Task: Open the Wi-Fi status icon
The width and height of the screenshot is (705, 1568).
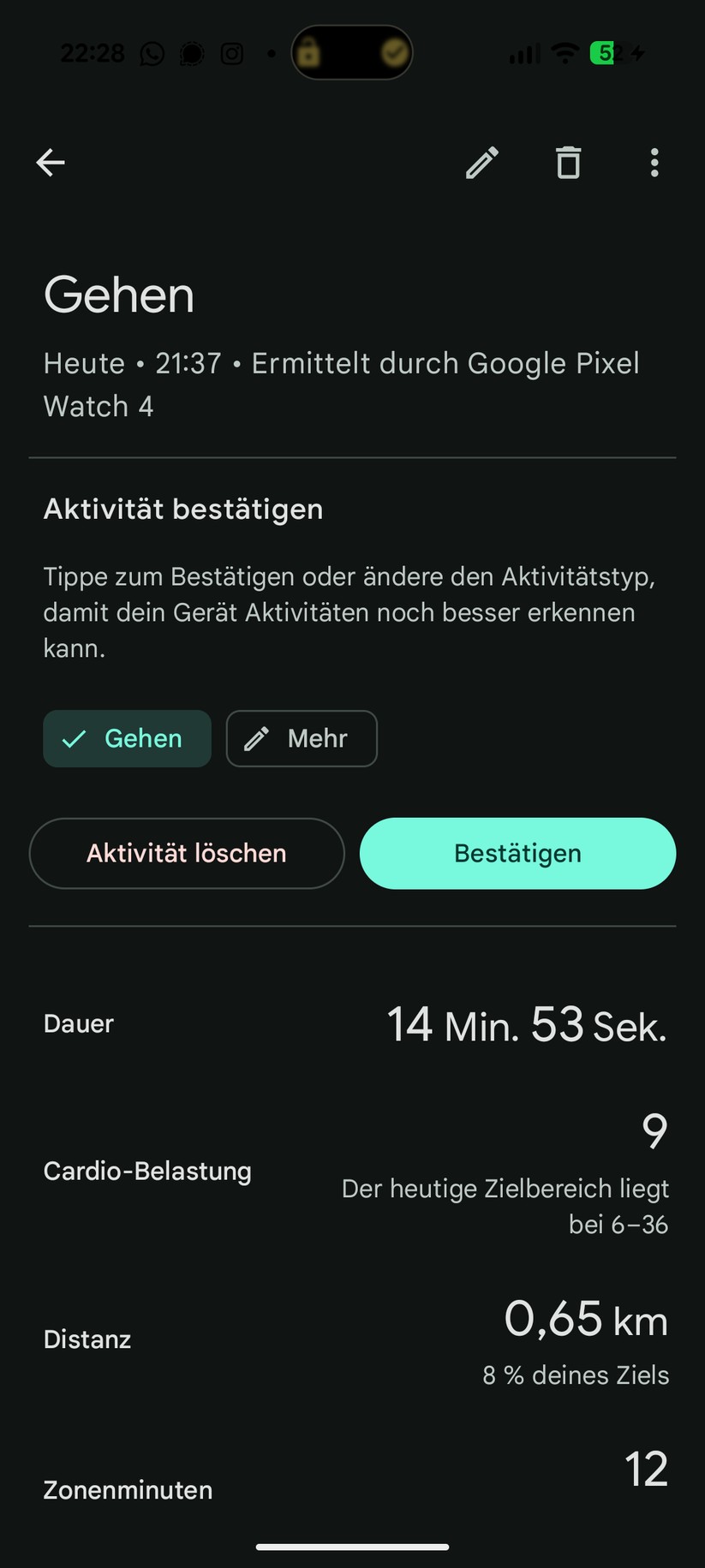Action: click(x=567, y=52)
